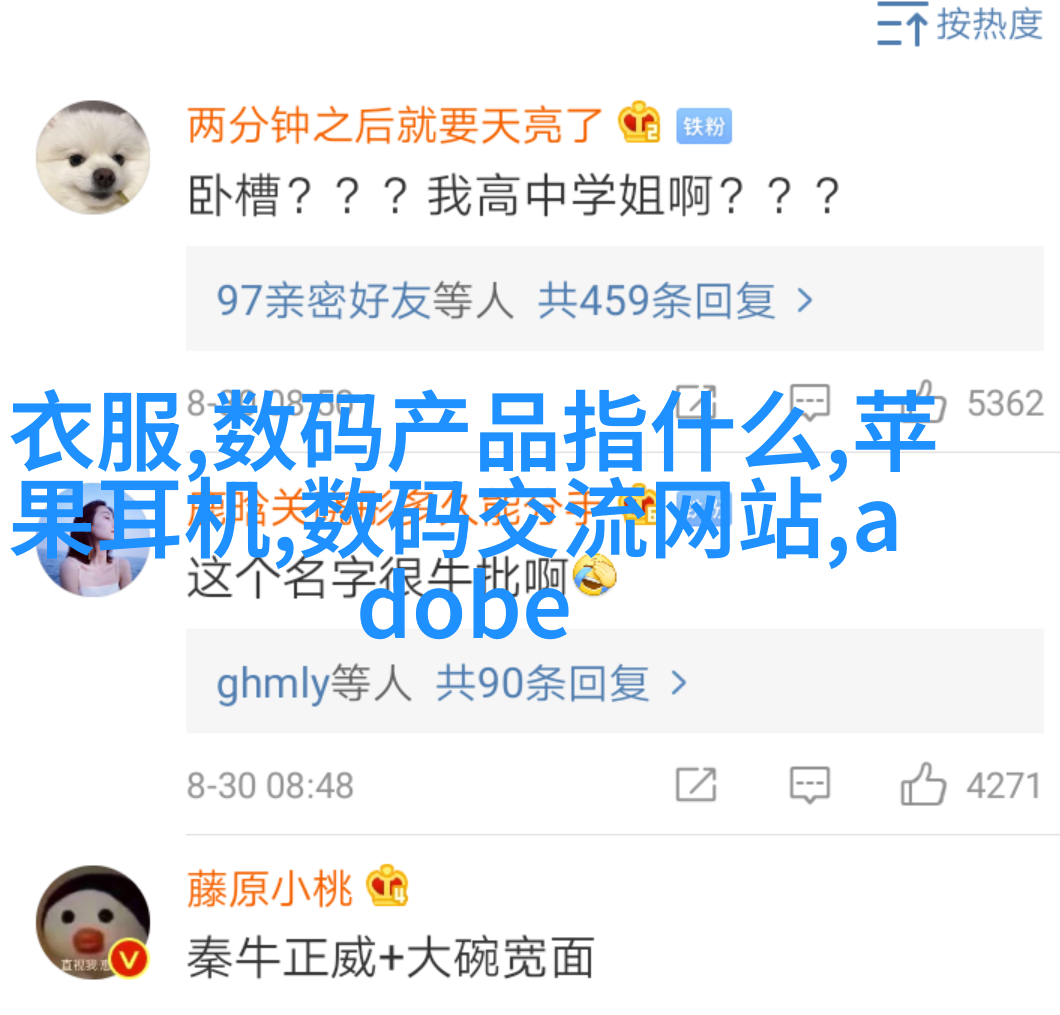Screen dimensions: 1060x1015
Task: Like the comment with 4271 likes
Action: click(922, 785)
